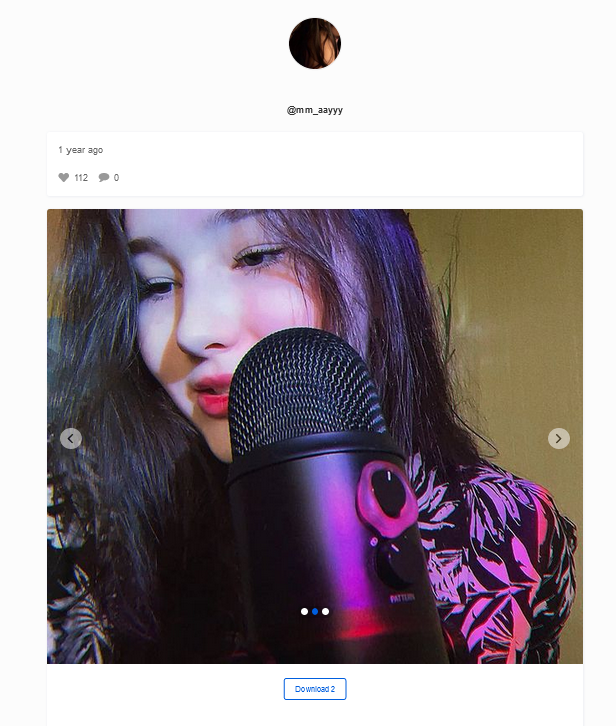This screenshot has width=616, height=726.
Task: Advance to the next carousel photo
Action: tap(559, 439)
